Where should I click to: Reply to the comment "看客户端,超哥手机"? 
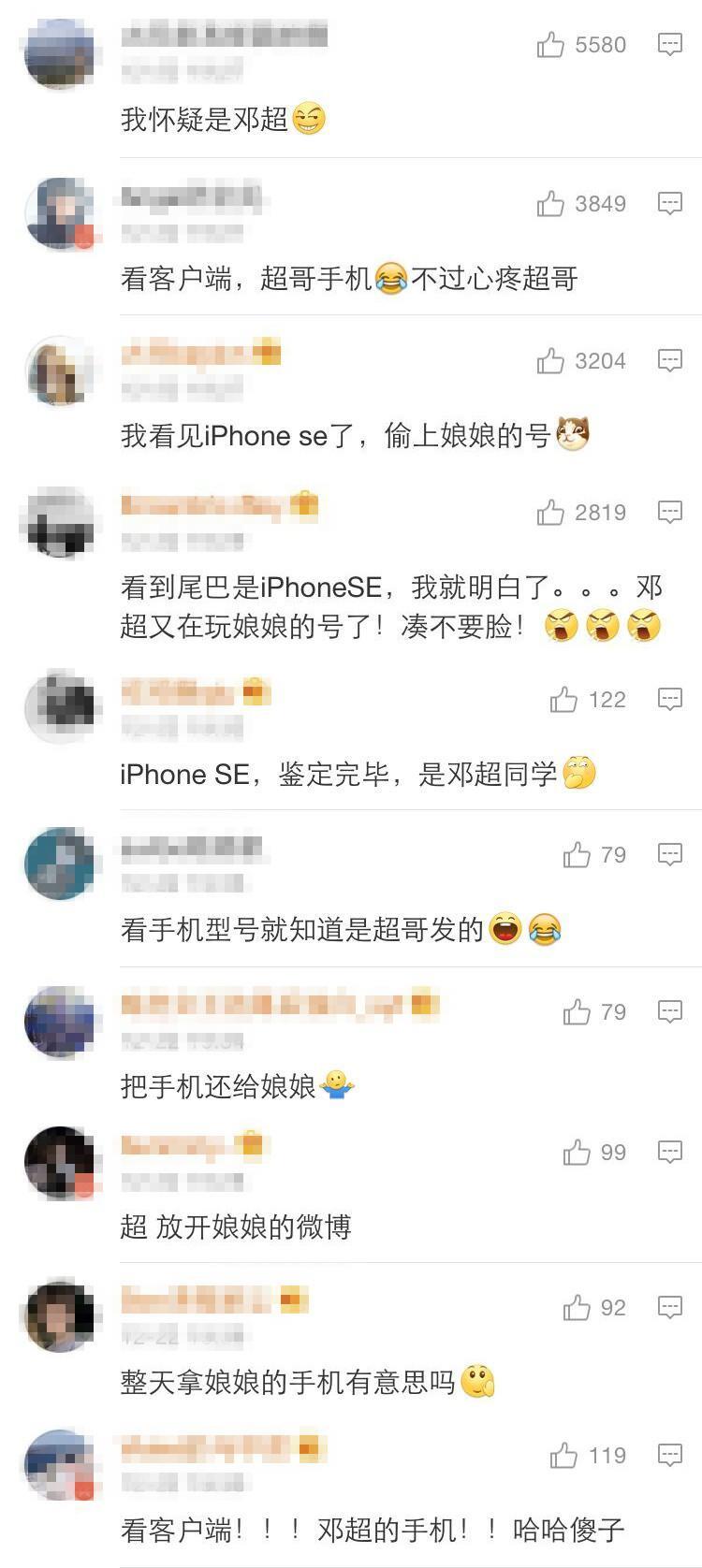[x=669, y=203]
